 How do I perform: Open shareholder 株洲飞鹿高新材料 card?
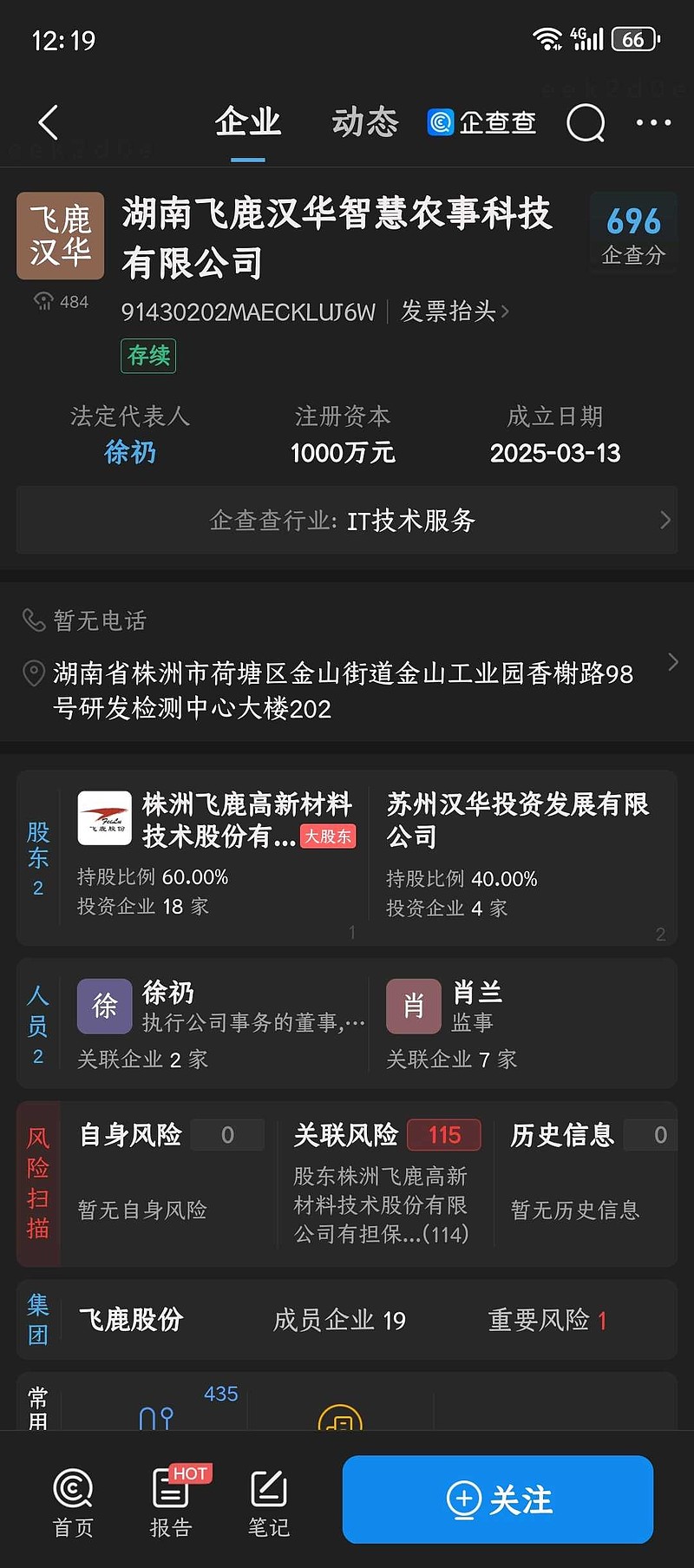pyautogui.click(x=213, y=856)
